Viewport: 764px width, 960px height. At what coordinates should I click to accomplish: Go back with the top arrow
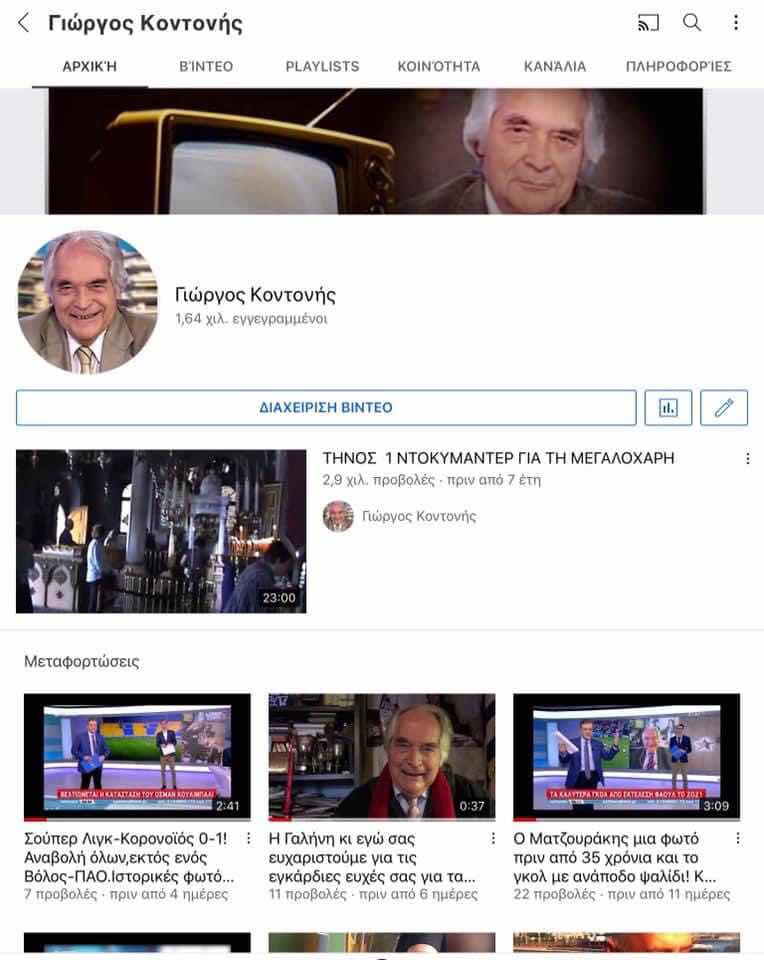click(24, 23)
